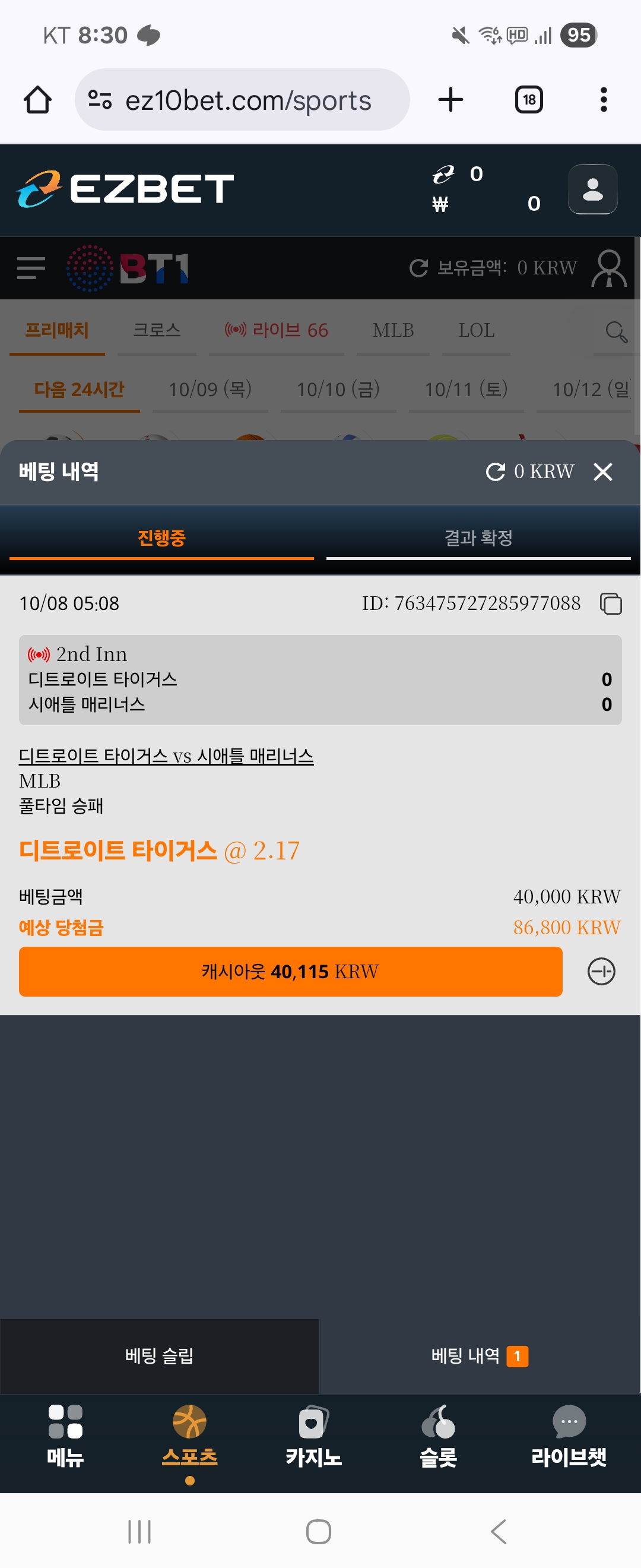Select the 진행중 tab

[161, 538]
